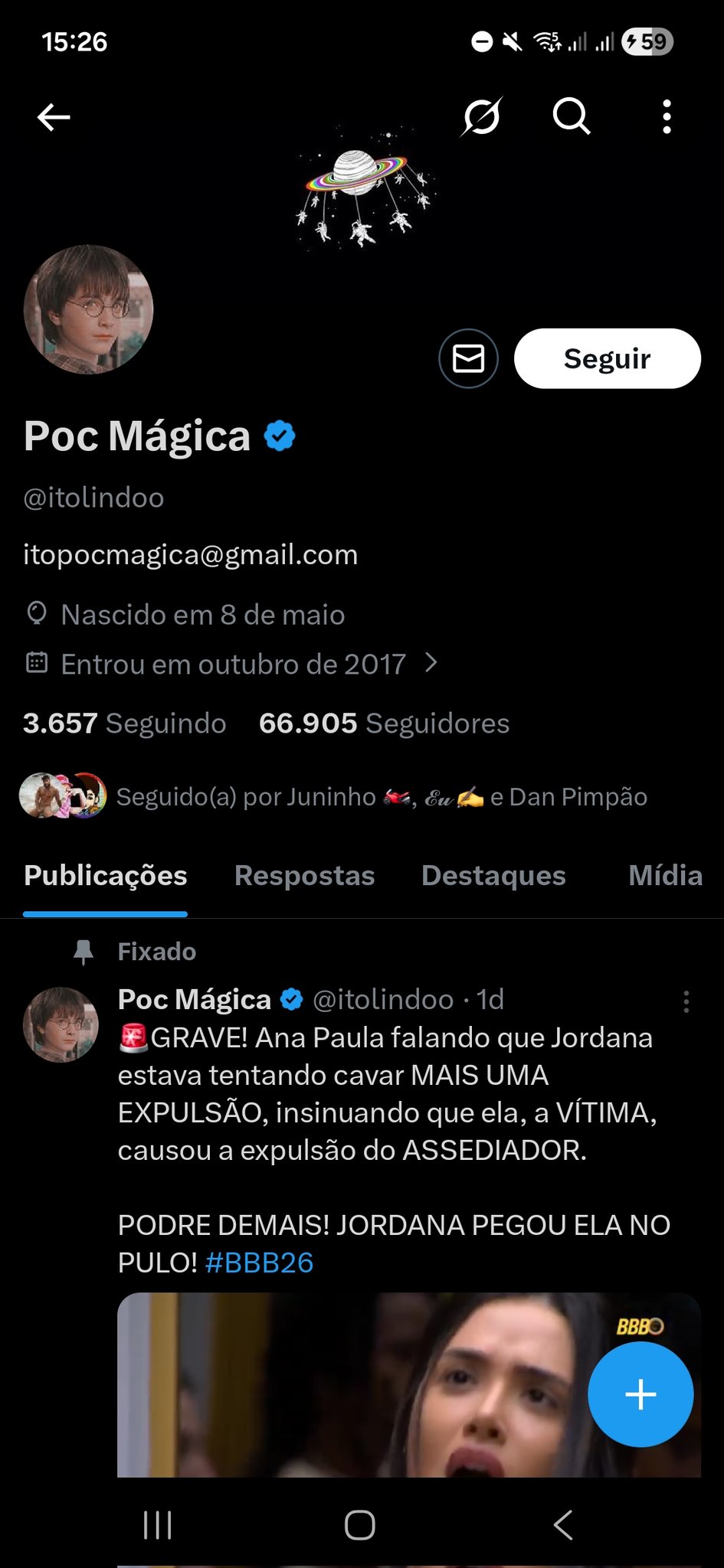
Task: Tap the system home button
Action: coord(360,1525)
